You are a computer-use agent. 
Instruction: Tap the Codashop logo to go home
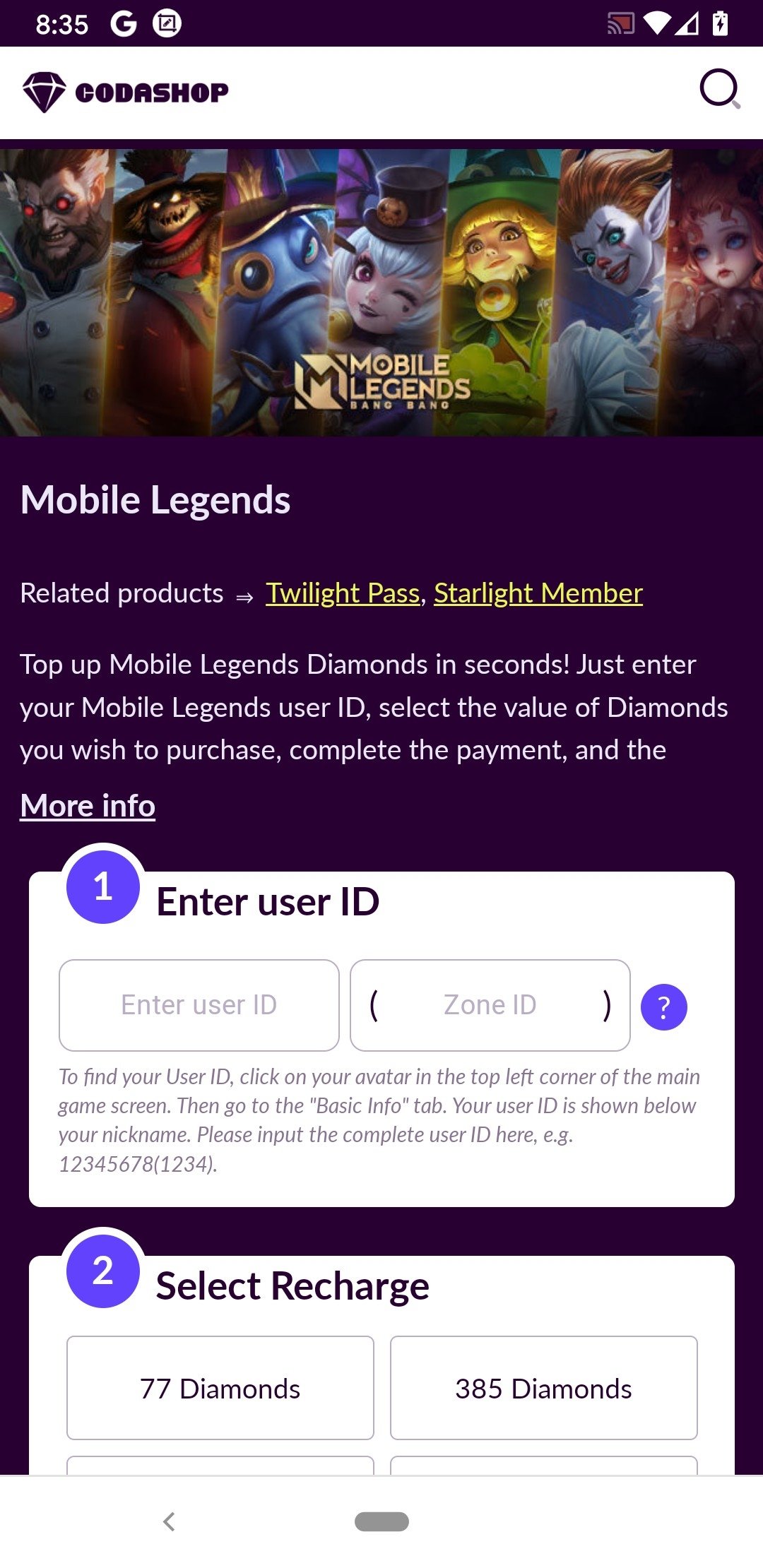point(125,92)
